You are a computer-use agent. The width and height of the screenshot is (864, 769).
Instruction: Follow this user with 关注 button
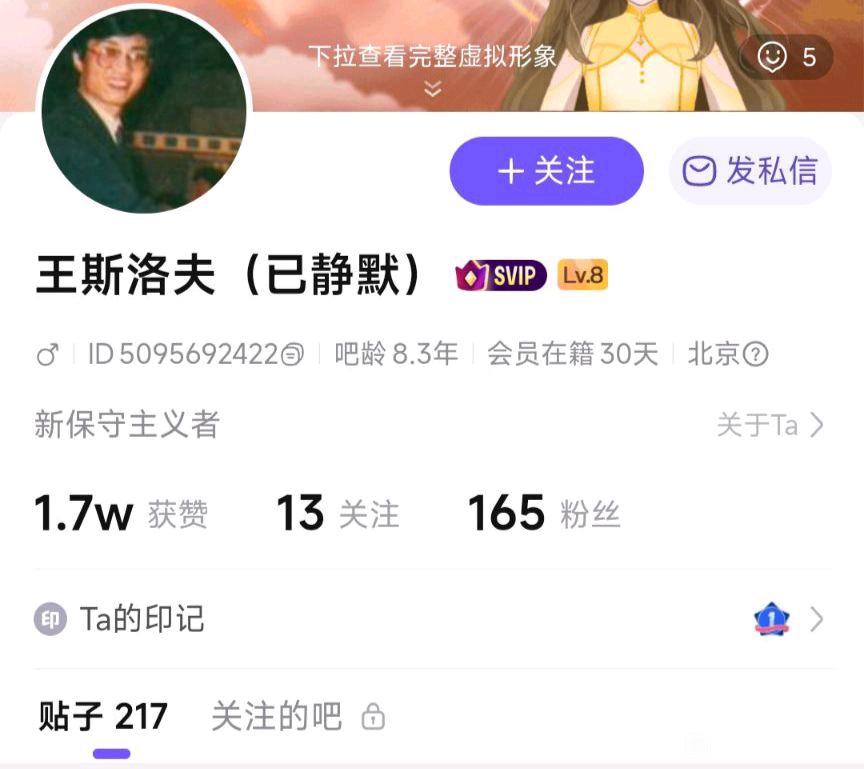546,171
